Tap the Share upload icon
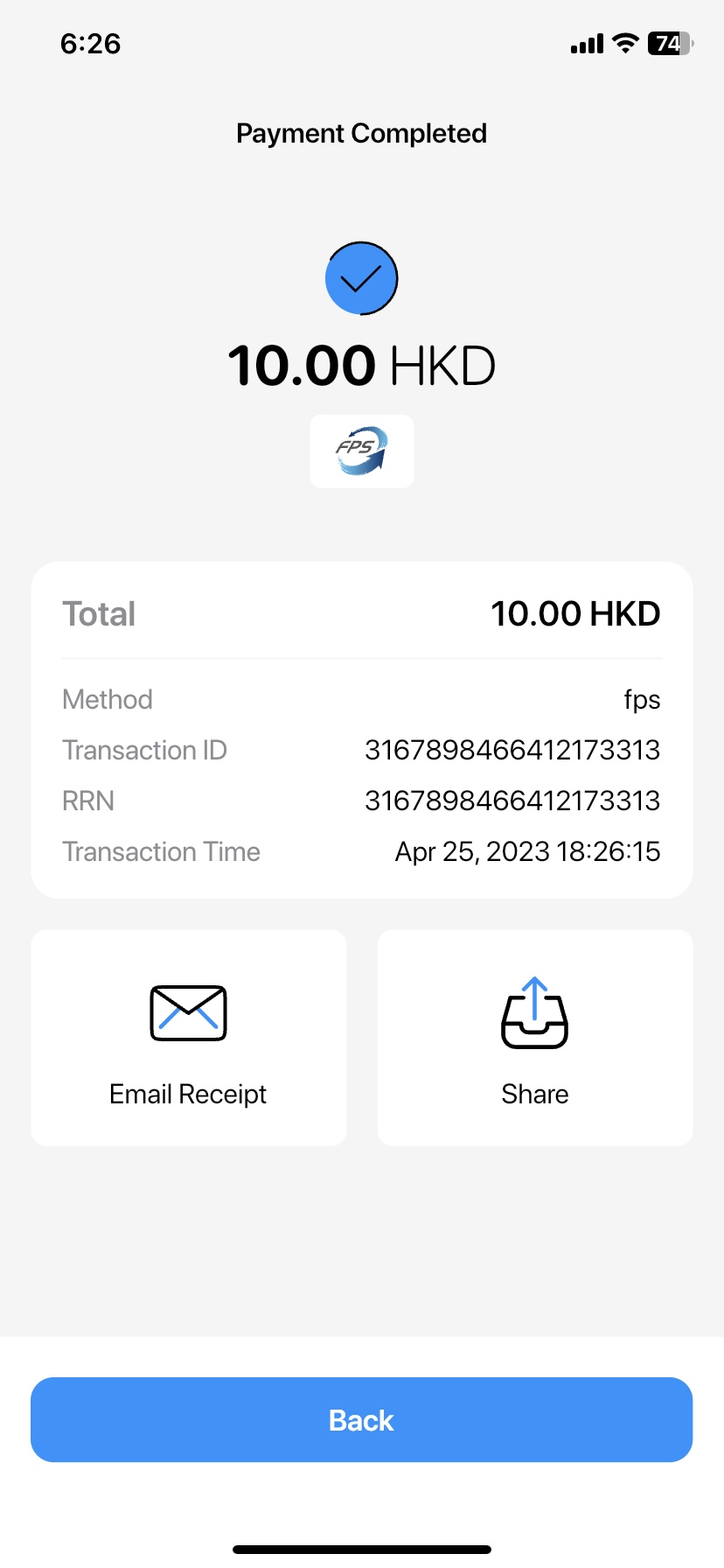Image resolution: width=724 pixels, height=1568 pixels. 534,1013
